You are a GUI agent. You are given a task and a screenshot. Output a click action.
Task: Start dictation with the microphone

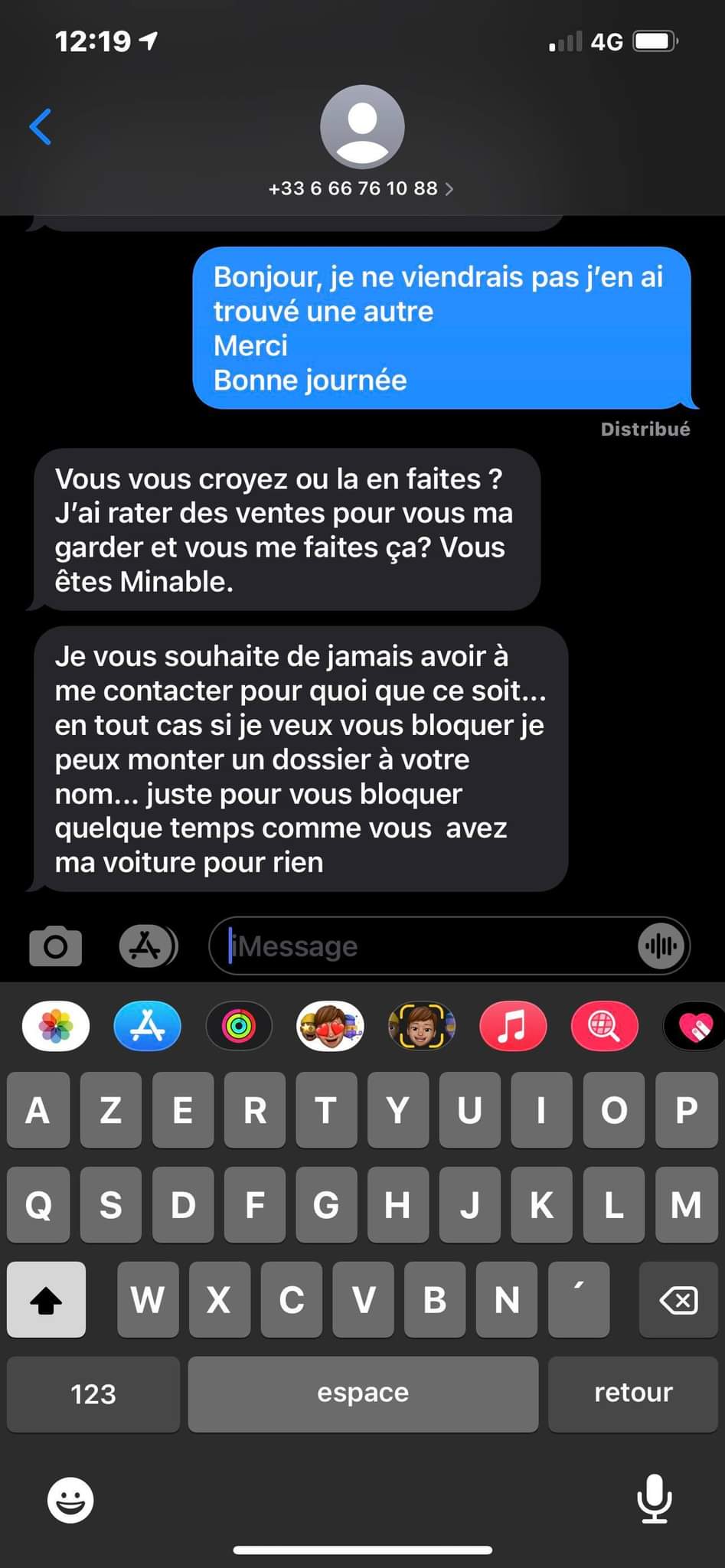655,1500
